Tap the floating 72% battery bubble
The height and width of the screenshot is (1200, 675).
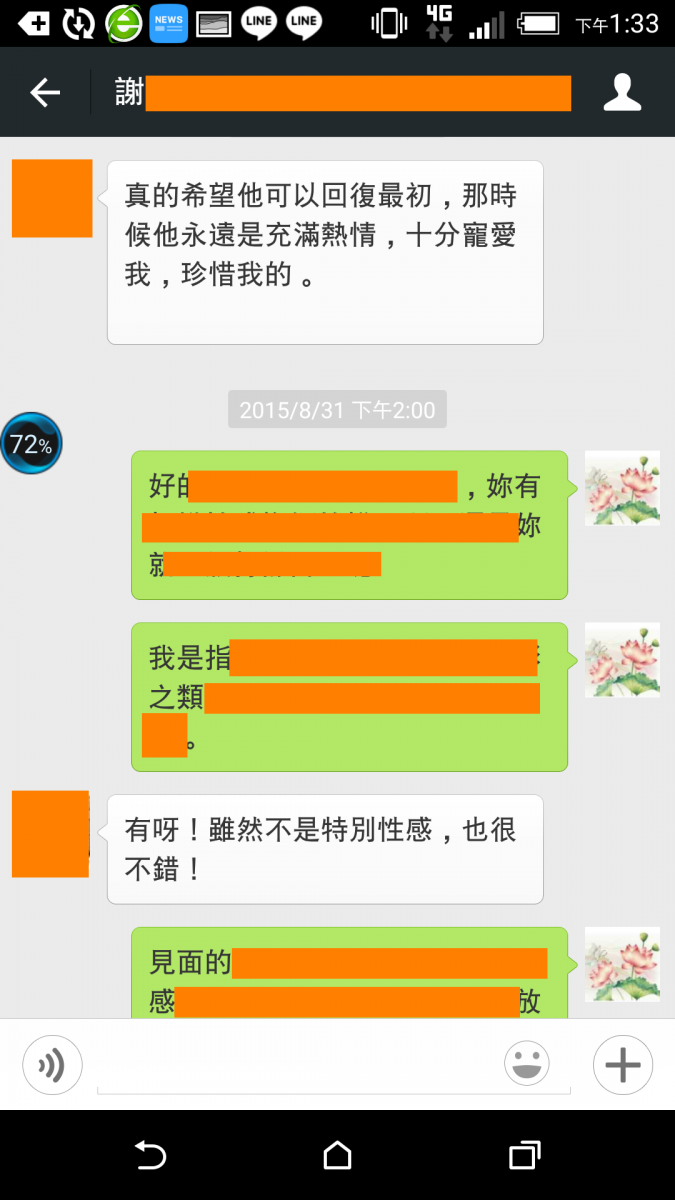pyautogui.click(x=31, y=444)
